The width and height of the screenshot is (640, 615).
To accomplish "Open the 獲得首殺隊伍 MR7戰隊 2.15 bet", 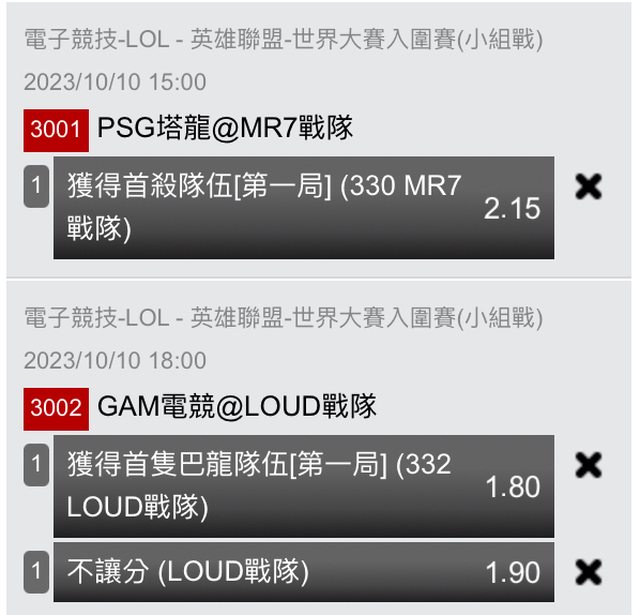I will pos(303,207).
